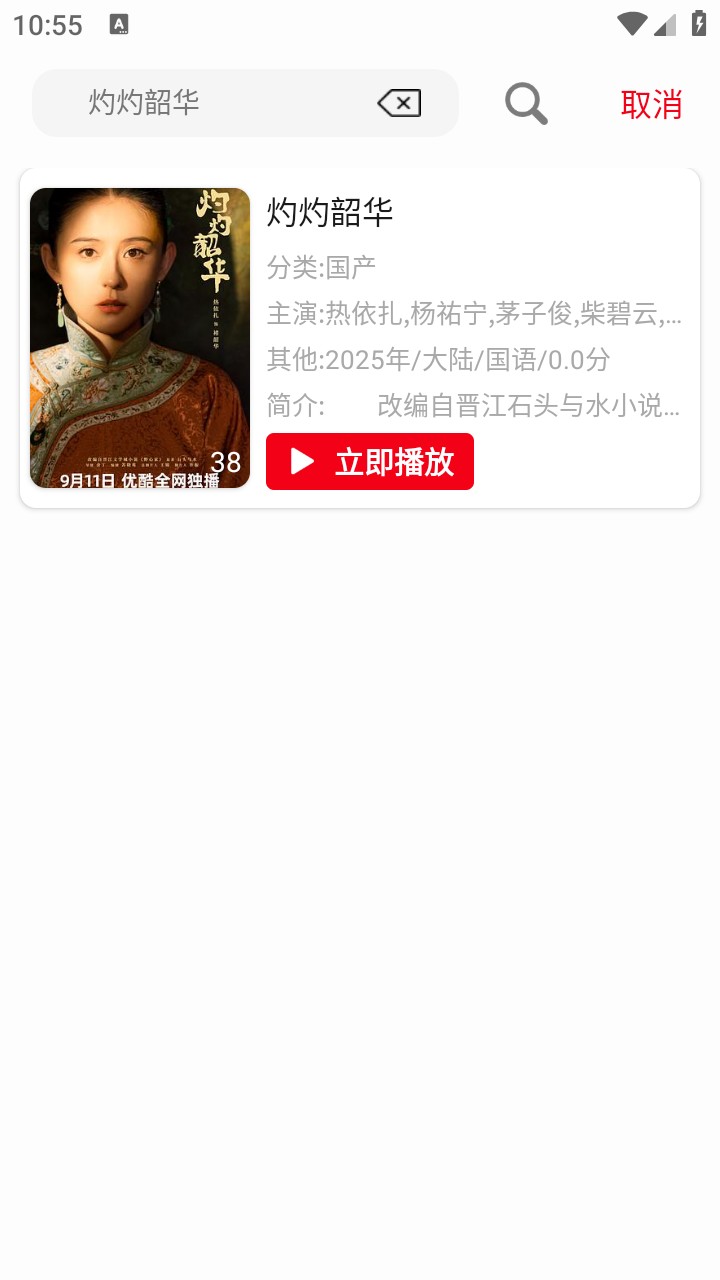The height and width of the screenshot is (1280, 720).
Task: Click the search input containing 灼灼韶华
Action: click(200, 102)
